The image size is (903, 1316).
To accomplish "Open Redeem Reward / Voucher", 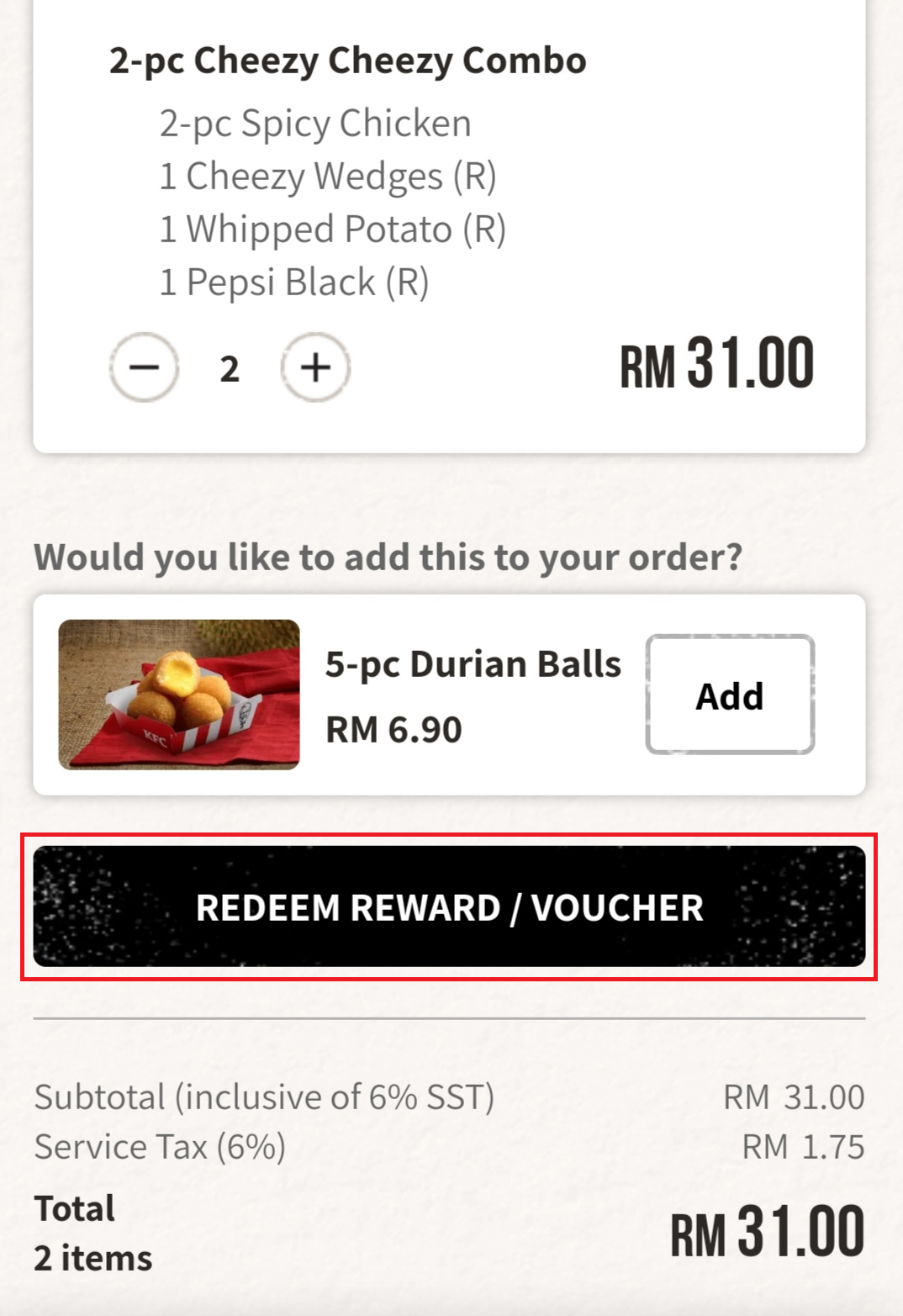I will coord(449,906).
